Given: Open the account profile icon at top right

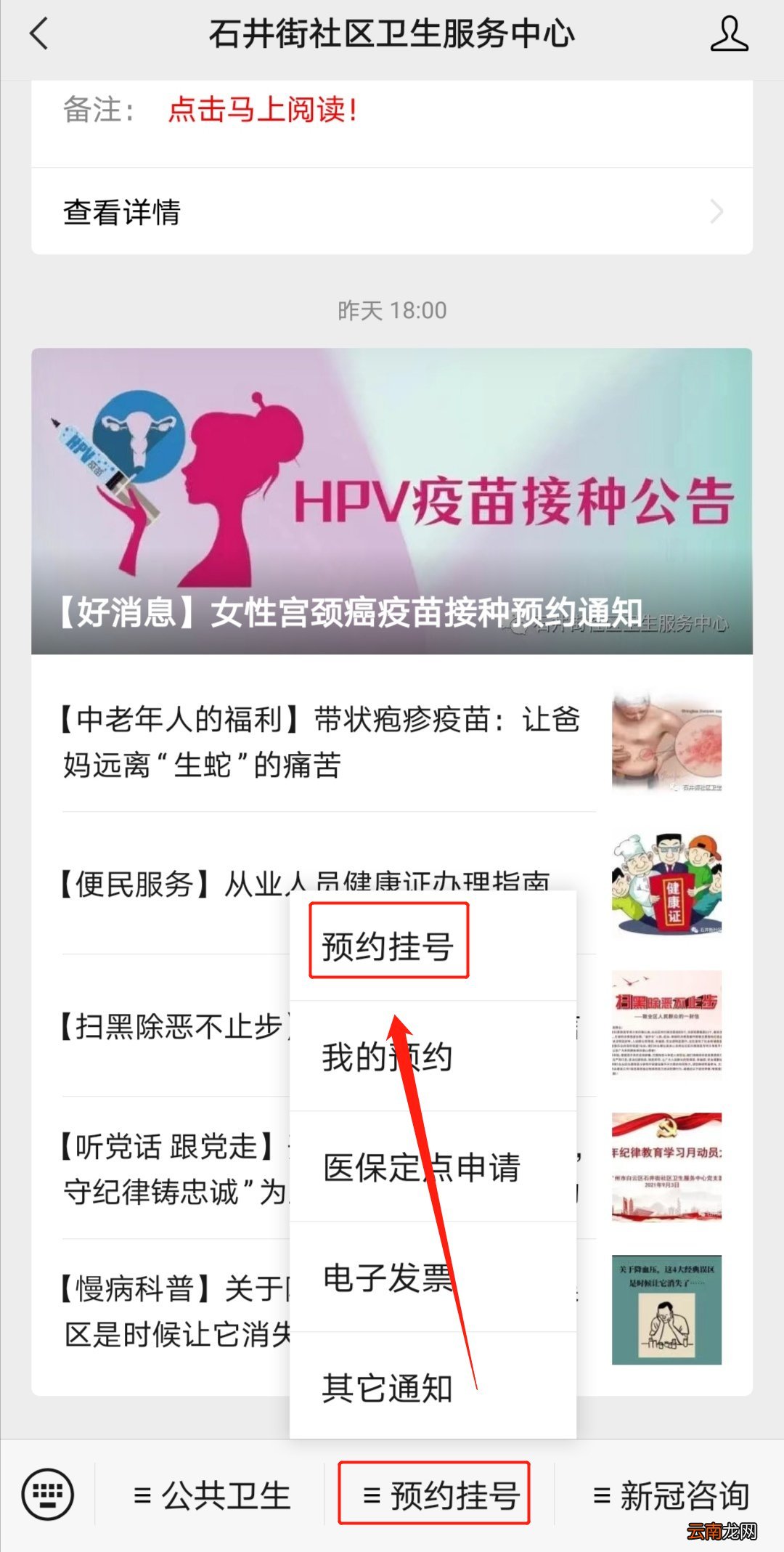Looking at the screenshot, I should [x=730, y=33].
